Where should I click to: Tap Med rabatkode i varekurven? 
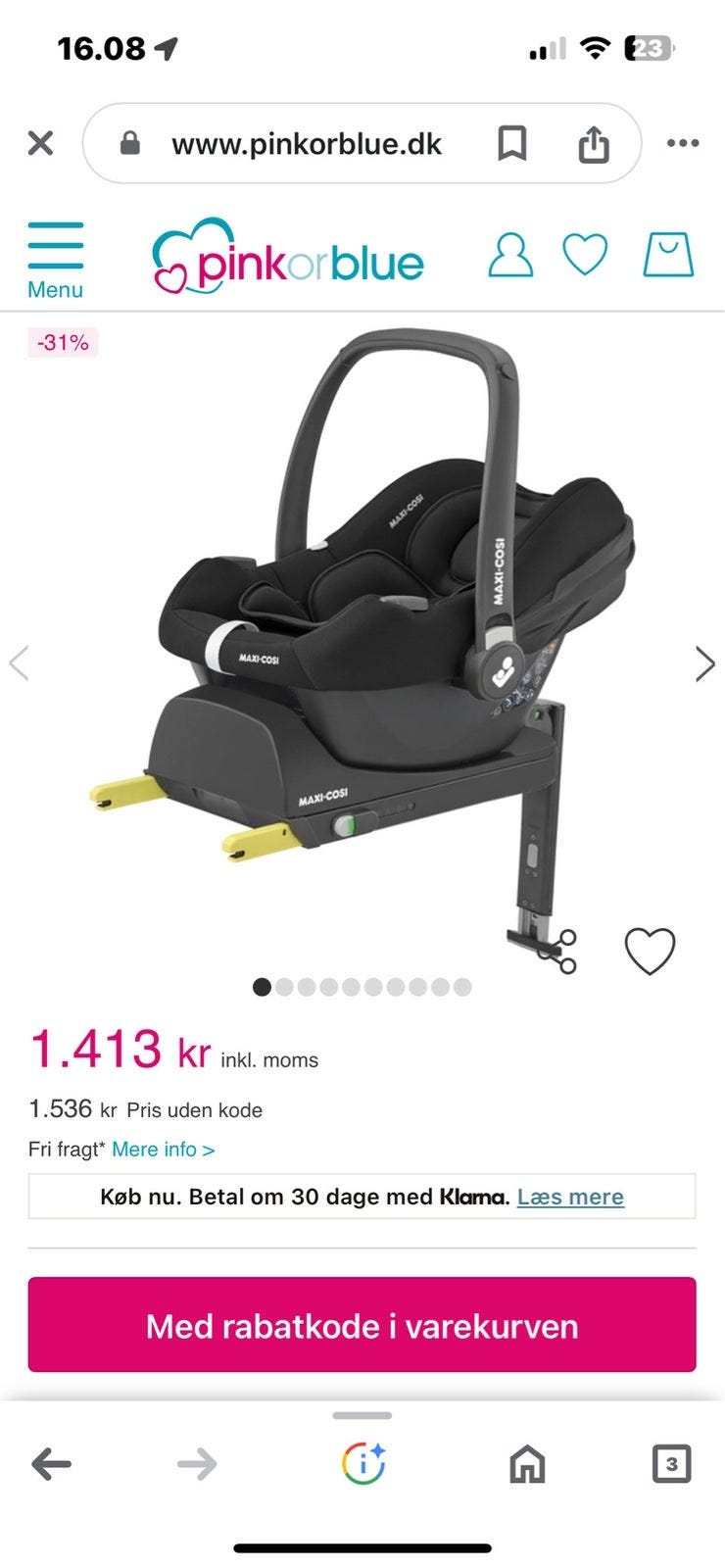[362, 1325]
